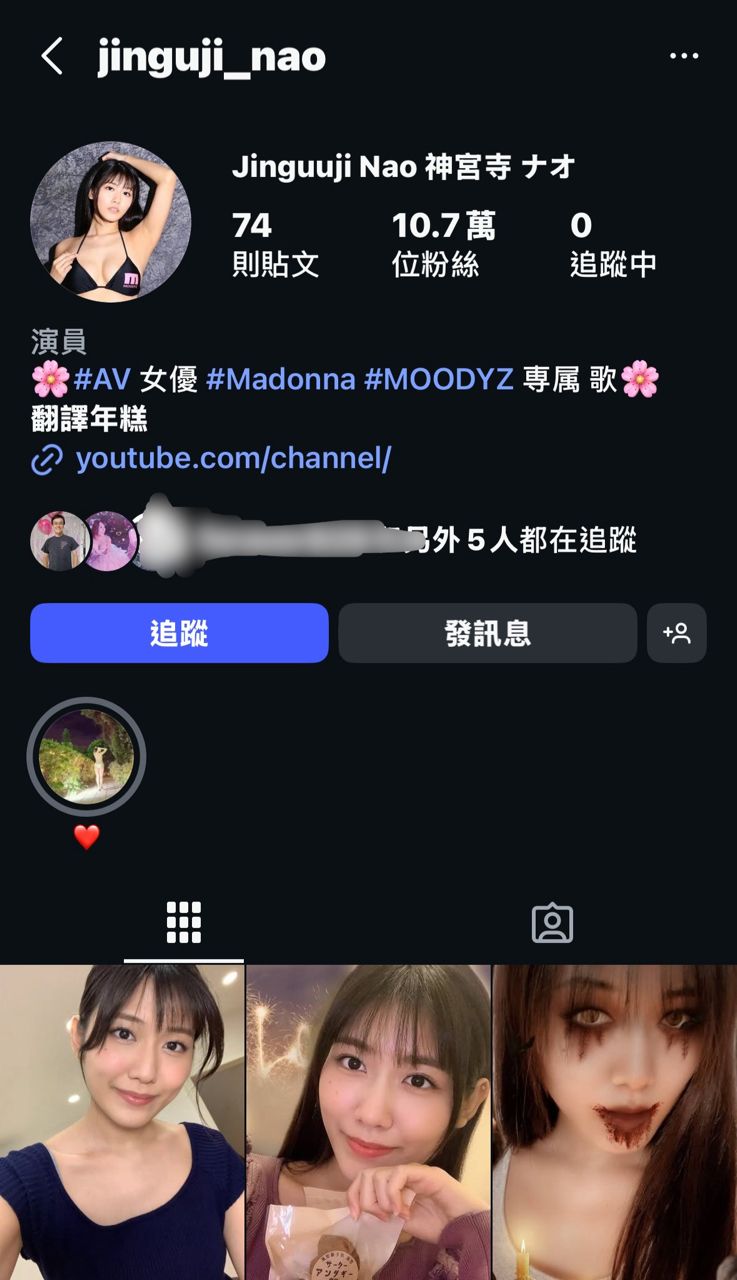The width and height of the screenshot is (737, 1280).
Task: Tap 翻譯年糕 under the bio
Action: 90,420
